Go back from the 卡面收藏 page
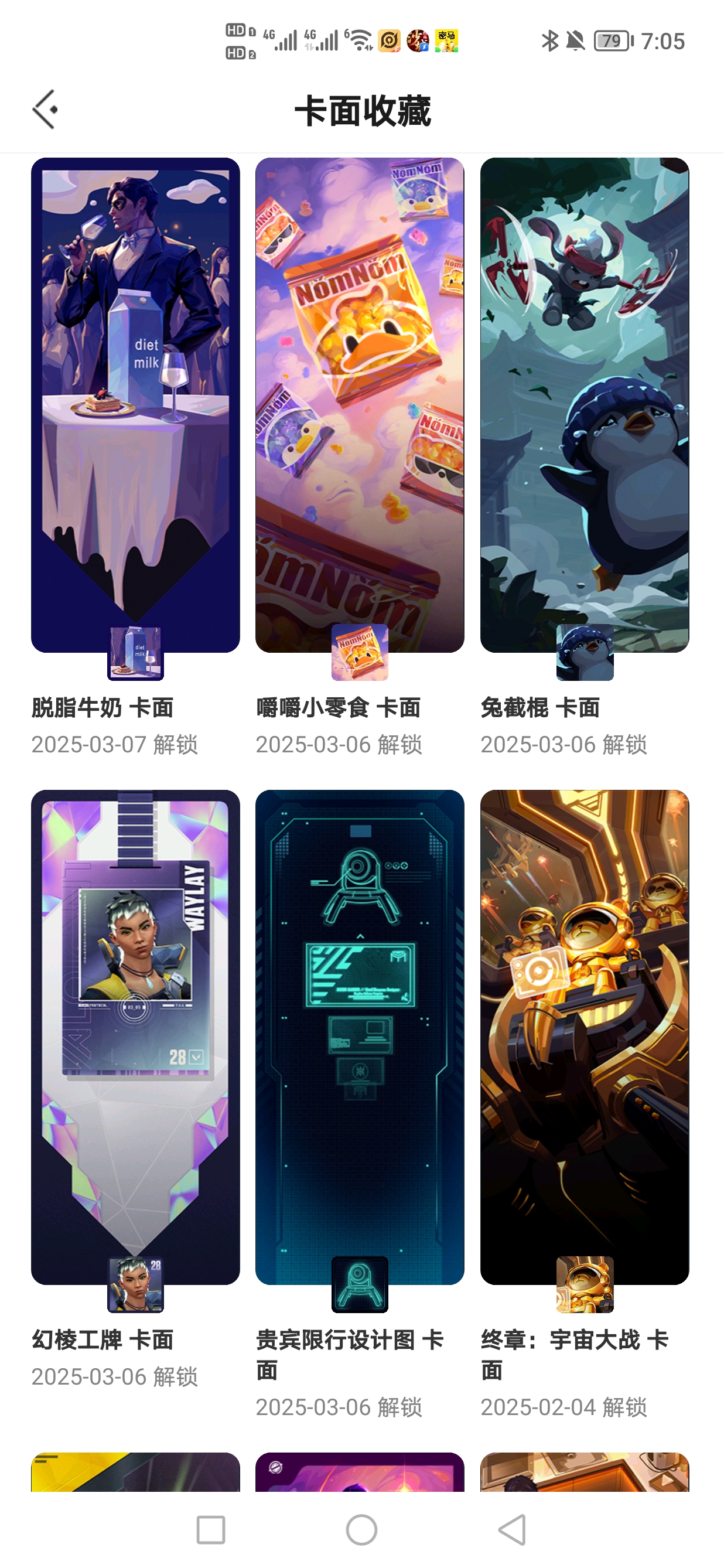This screenshot has width=724, height=1568. click(x=45, y=110)
